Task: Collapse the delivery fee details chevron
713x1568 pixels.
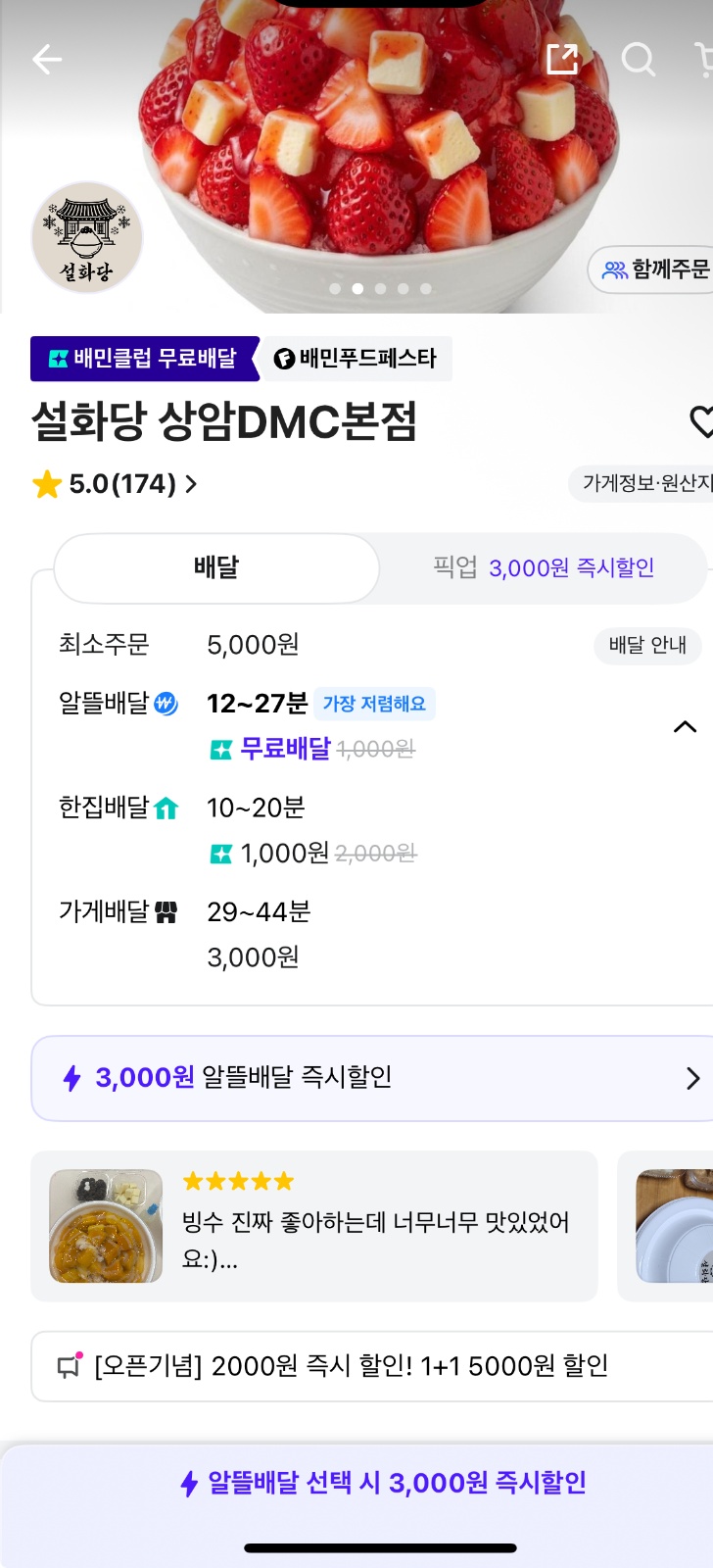Action: pyautogui.click(x=684, y=726)
